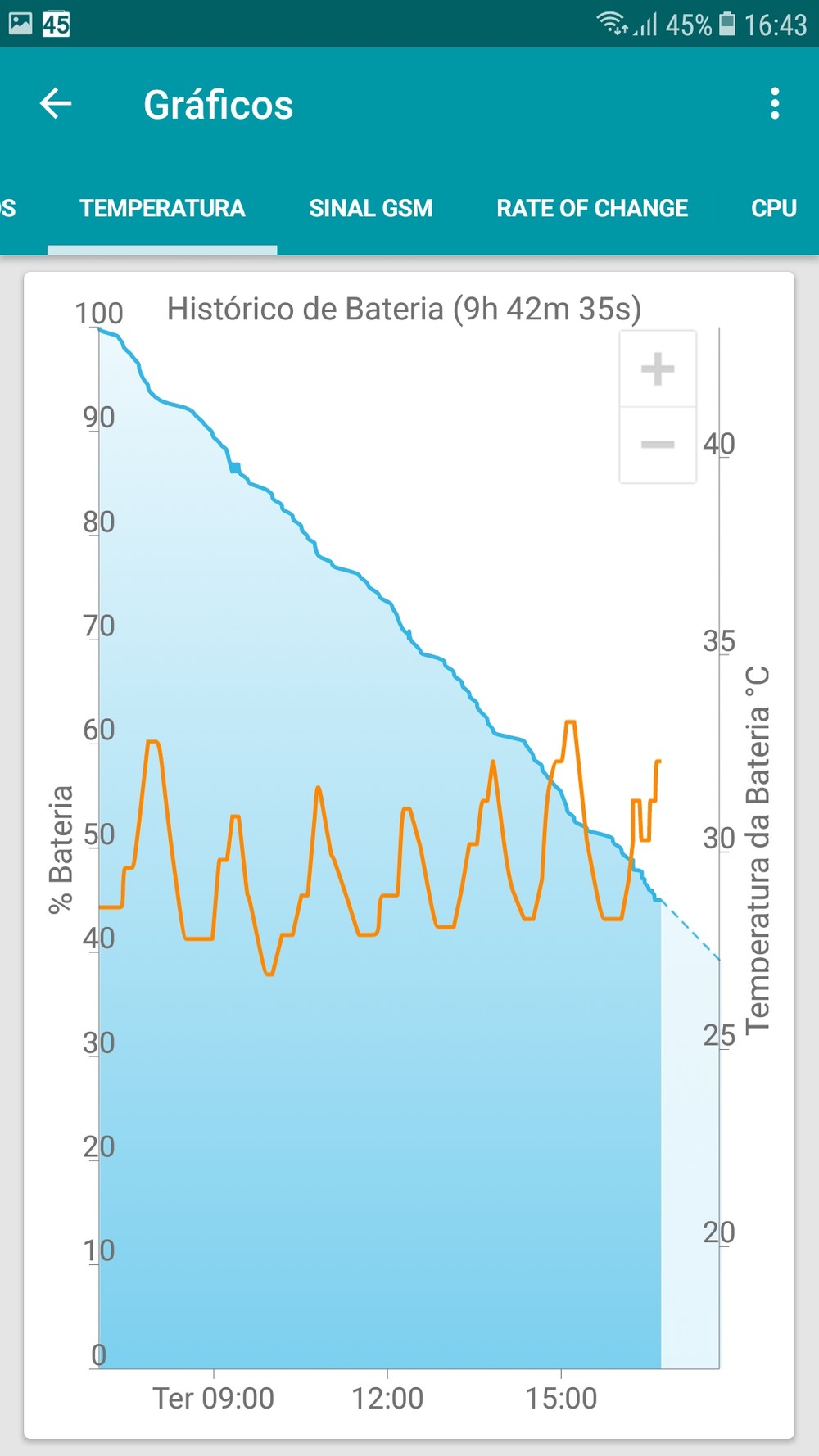Go back using the arrow icon
Screen dimensions: 819x1456
pyautogui.click(x=56, y=104)
